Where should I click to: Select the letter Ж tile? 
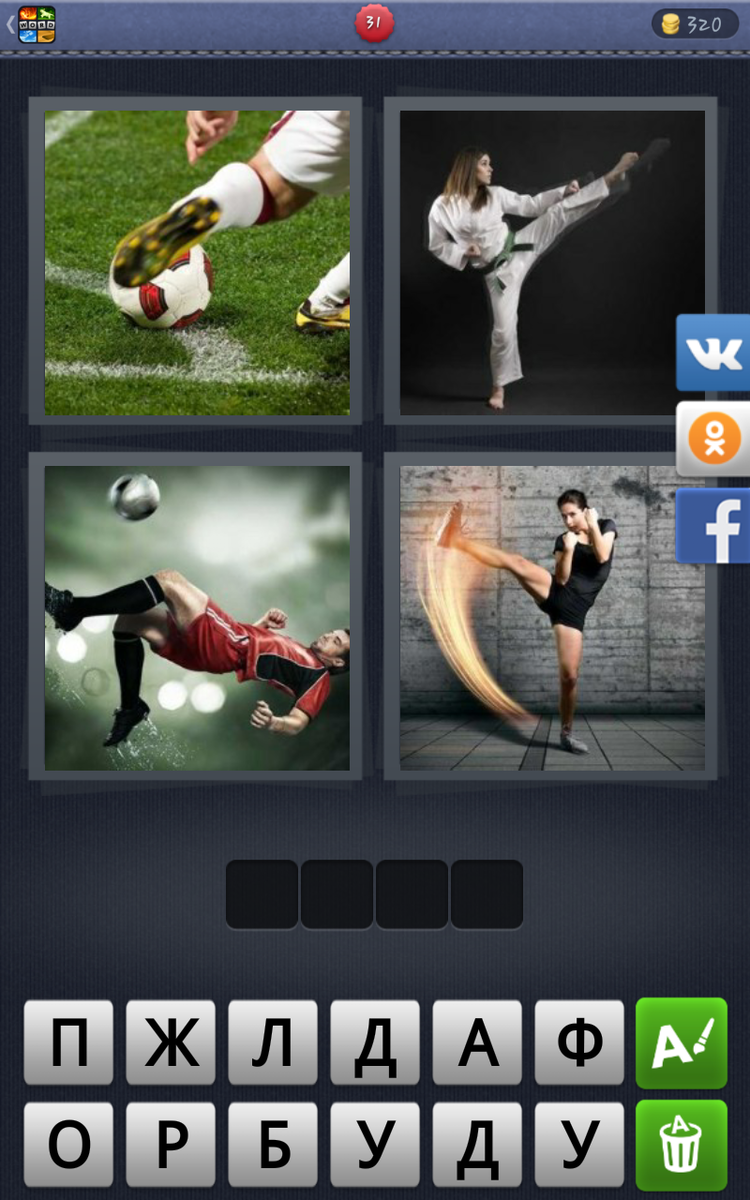click(171, 1043)
